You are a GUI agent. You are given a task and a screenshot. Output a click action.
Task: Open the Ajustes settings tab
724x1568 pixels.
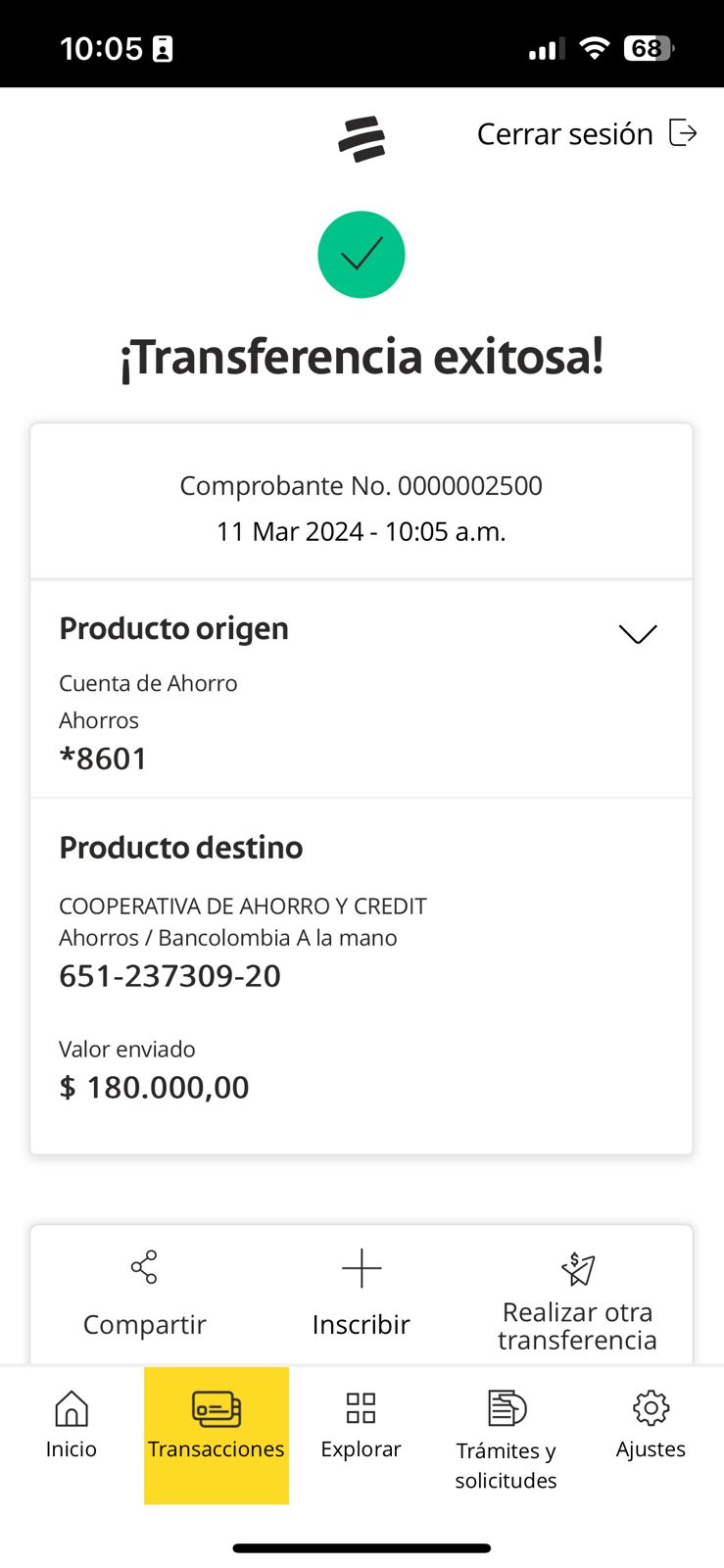(651, 1426)
